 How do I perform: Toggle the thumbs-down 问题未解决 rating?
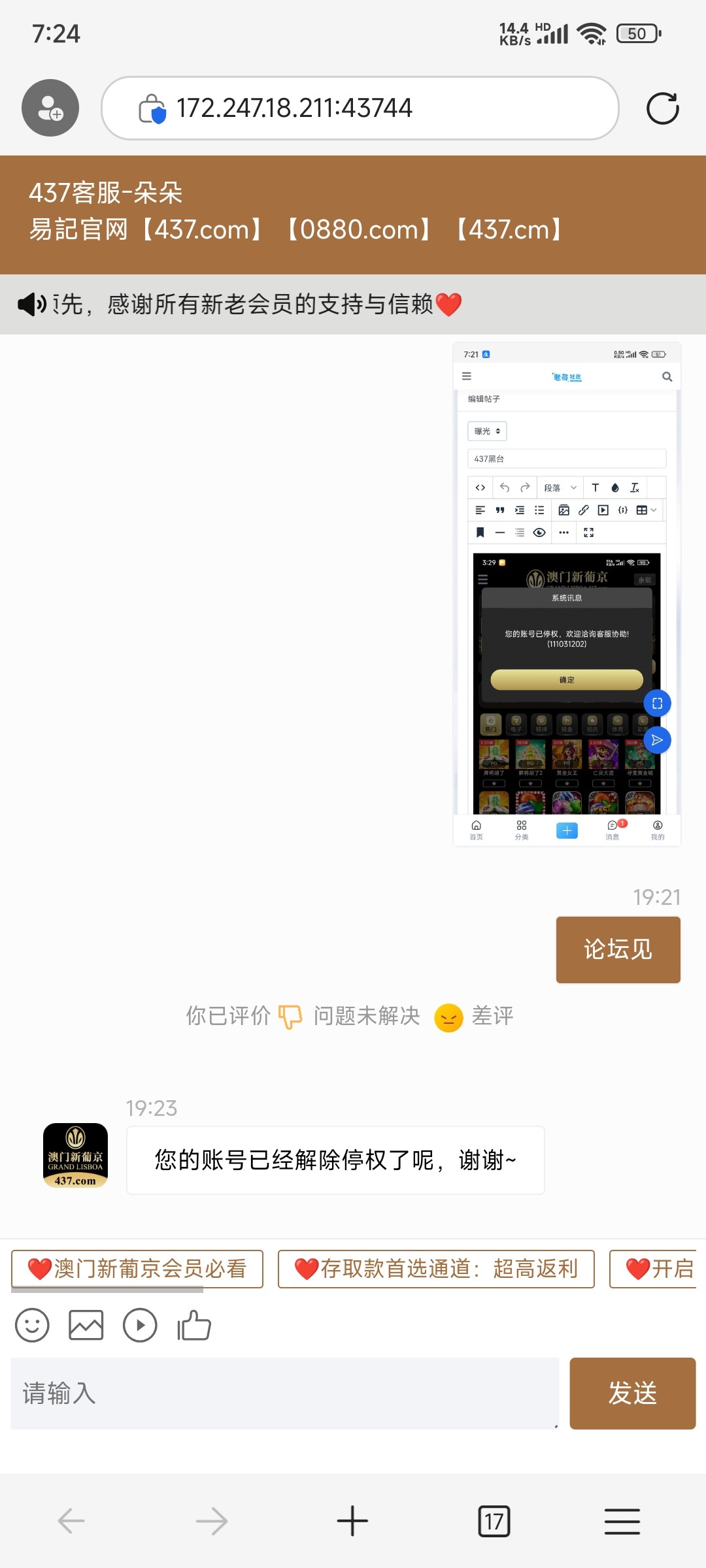290,1016
